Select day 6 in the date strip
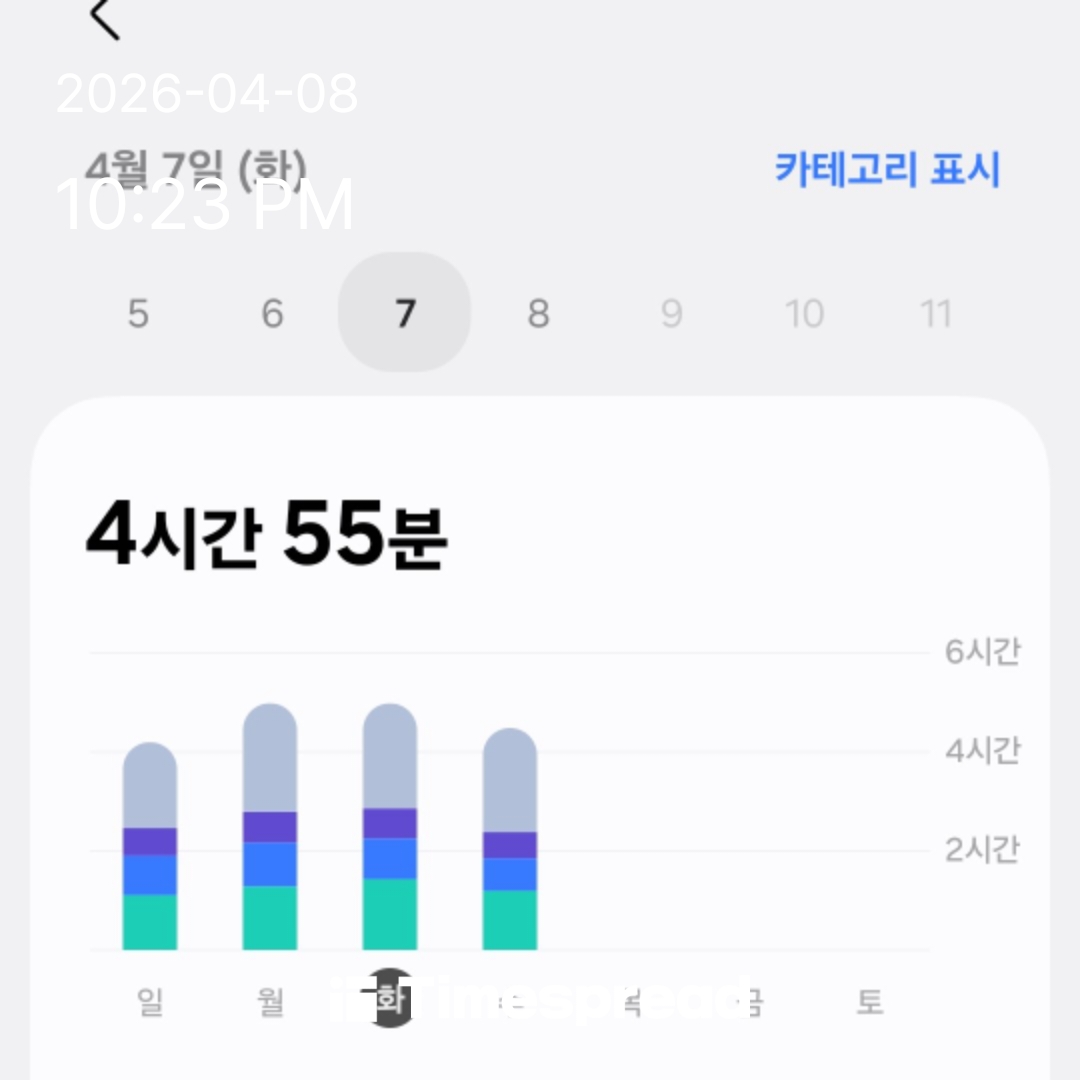1080x1080 pixels. (272, 314)
